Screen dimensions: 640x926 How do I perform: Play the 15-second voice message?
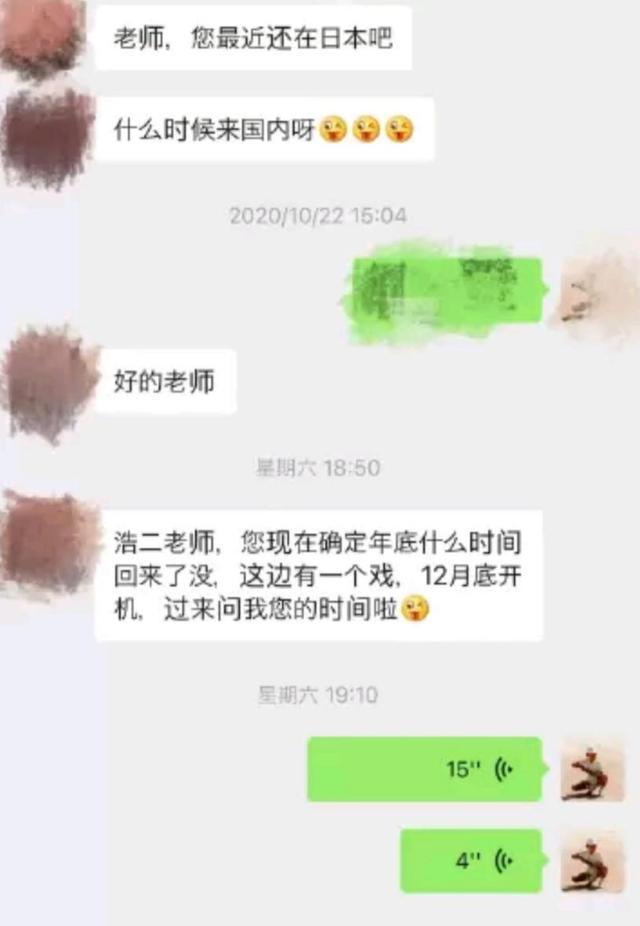[x=425, y=769]
